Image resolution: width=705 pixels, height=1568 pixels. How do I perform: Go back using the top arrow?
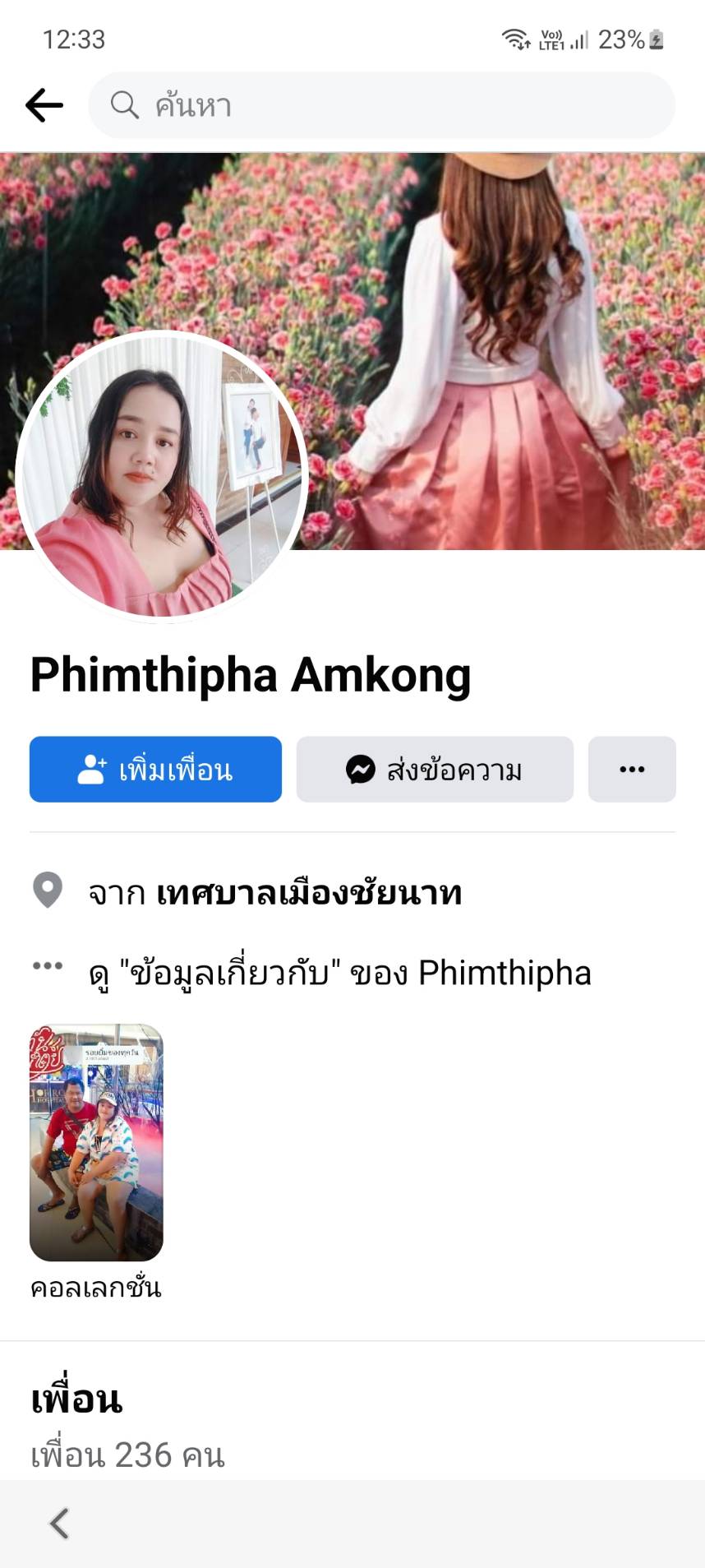[x=44, y=105]
